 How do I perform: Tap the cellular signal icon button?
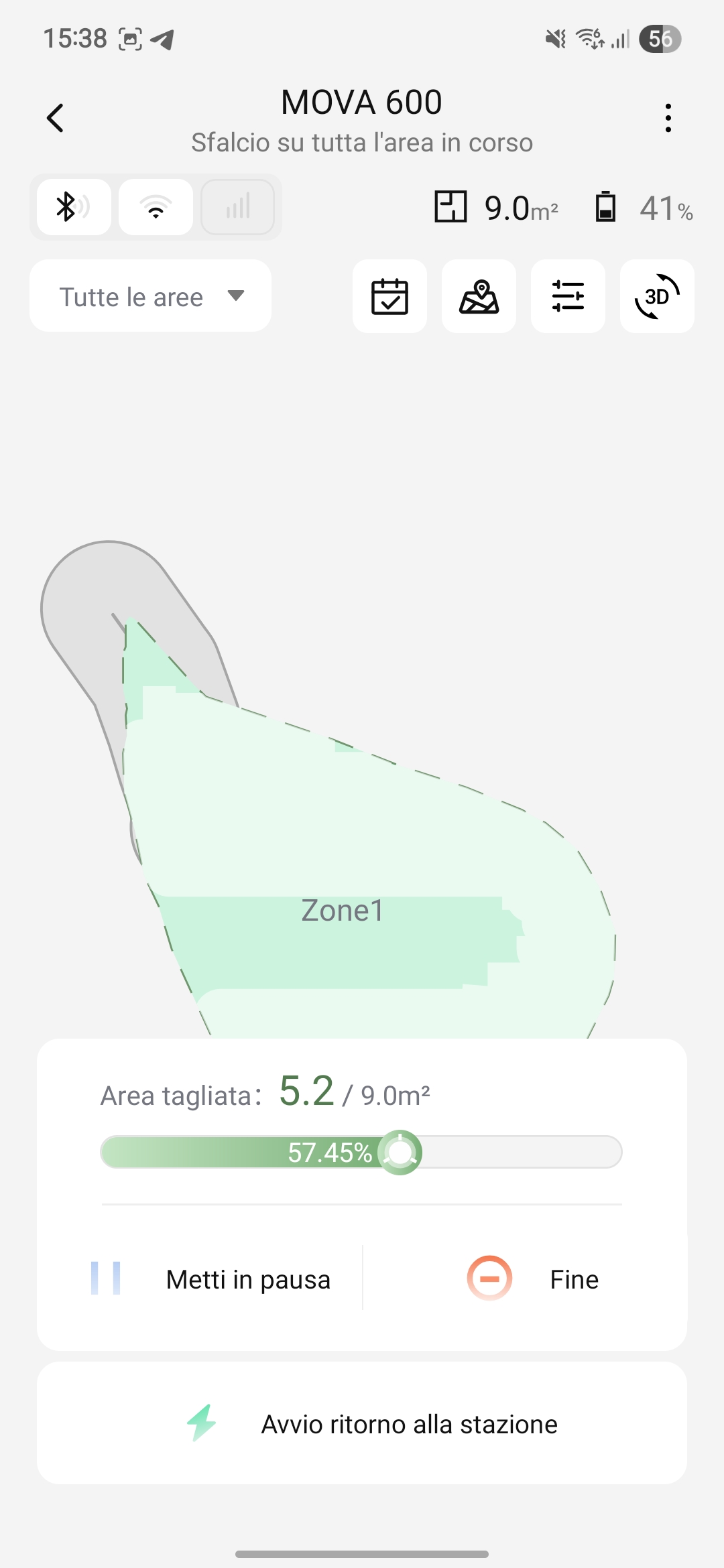click(x=238, y=207)
